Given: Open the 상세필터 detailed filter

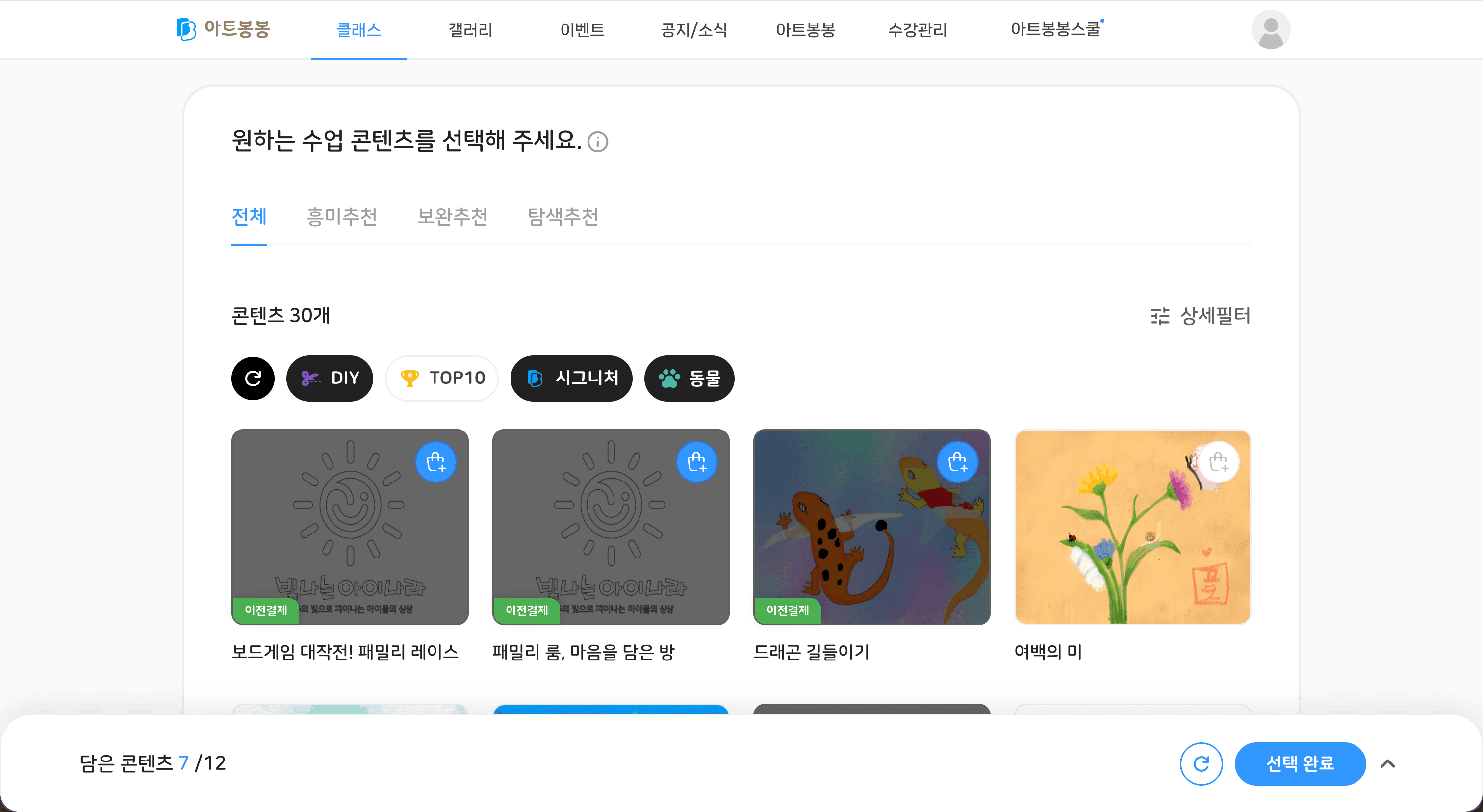Looking at the screenshot, I should 1201,315.
